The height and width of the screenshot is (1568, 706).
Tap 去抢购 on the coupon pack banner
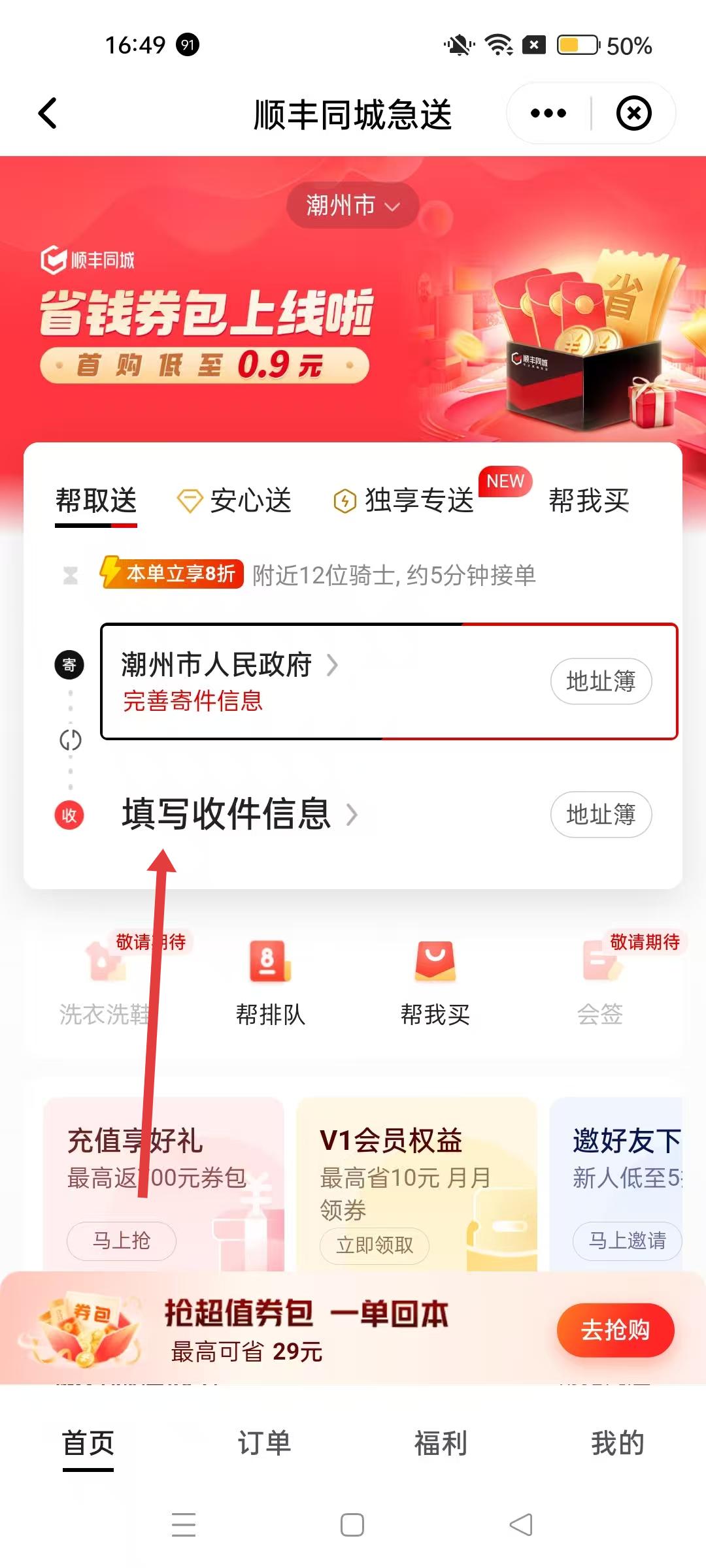tap(614, 1330)
